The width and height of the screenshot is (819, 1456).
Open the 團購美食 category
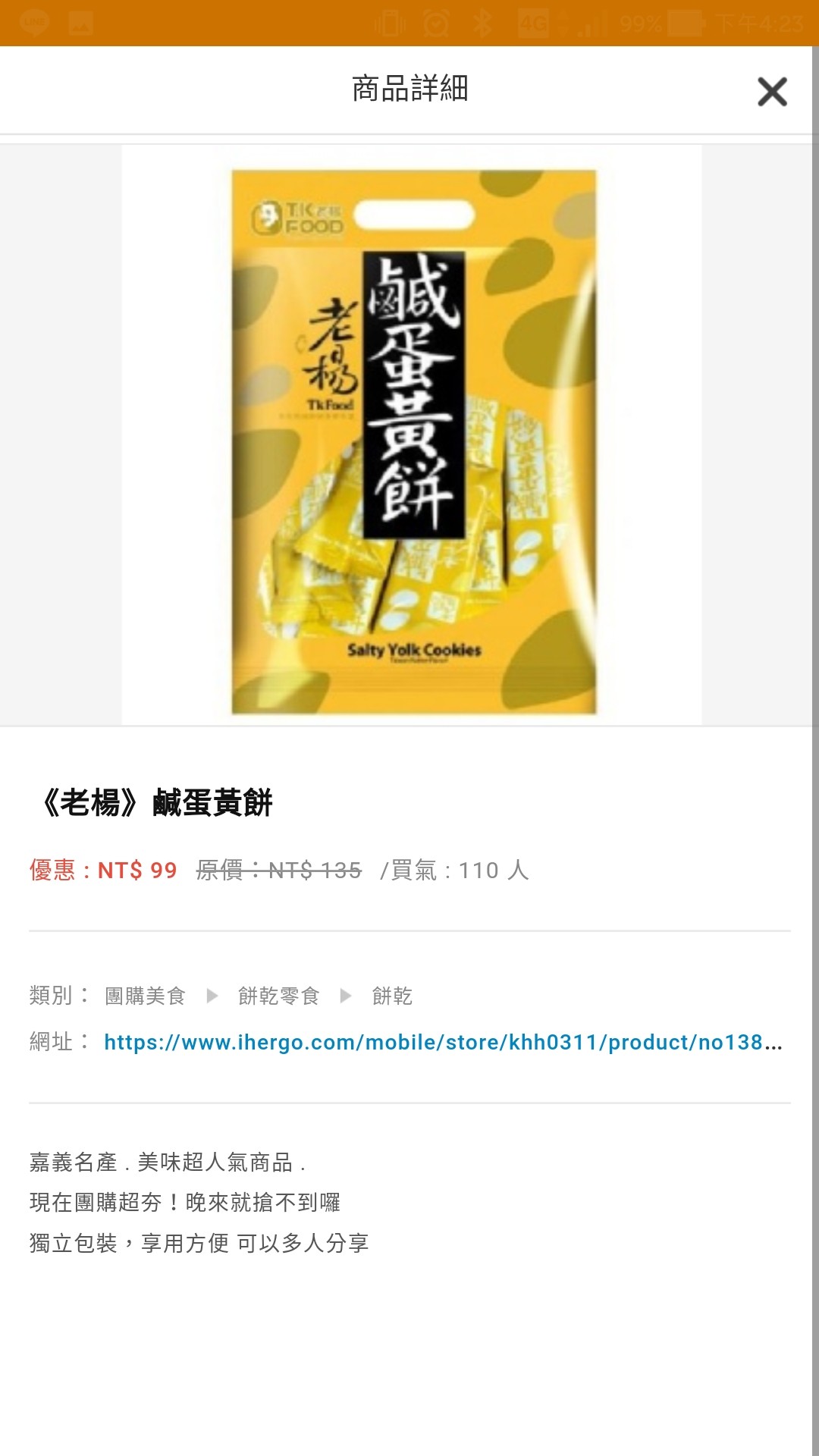145,996
